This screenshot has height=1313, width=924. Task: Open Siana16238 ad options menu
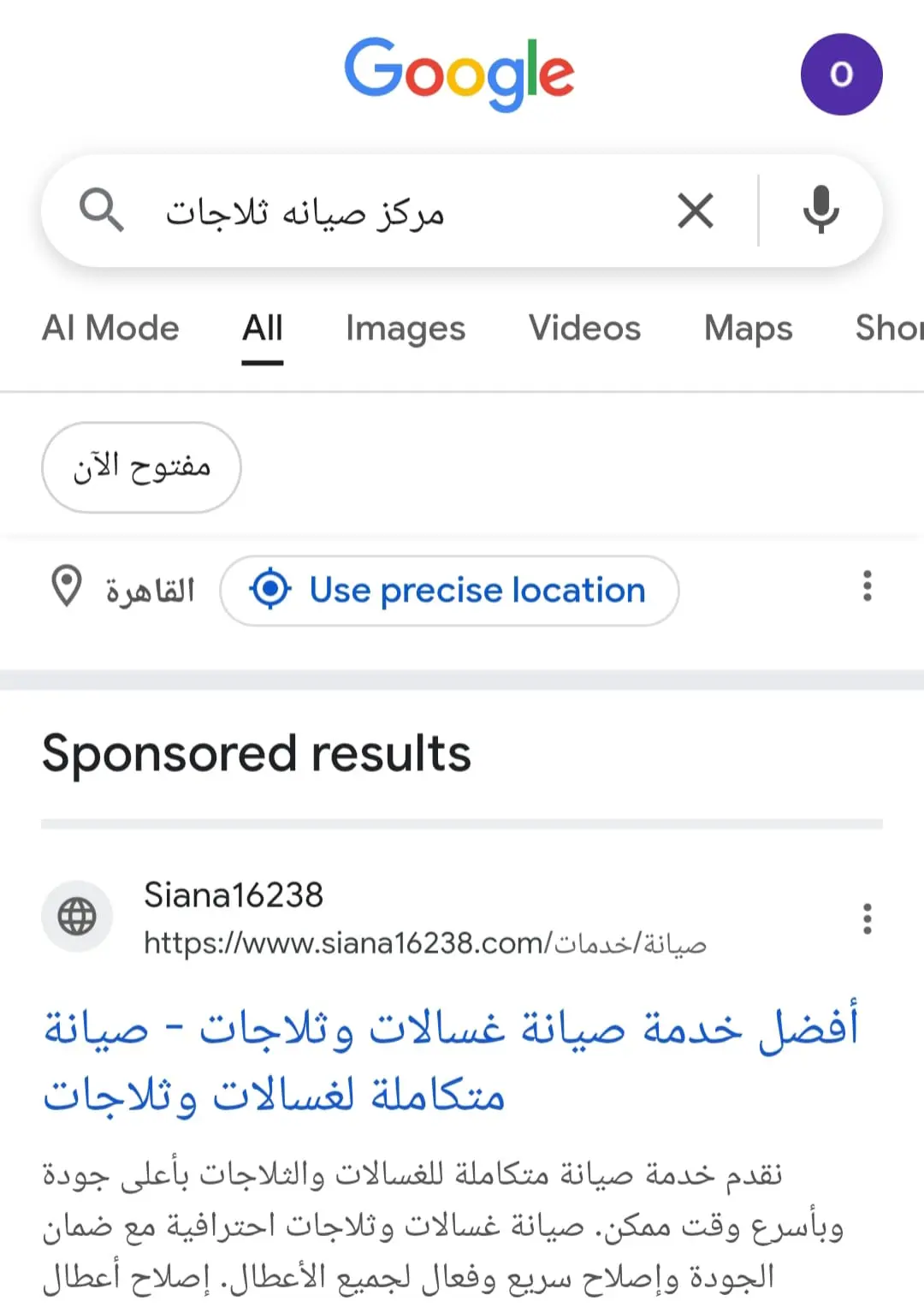click(867, 918)
